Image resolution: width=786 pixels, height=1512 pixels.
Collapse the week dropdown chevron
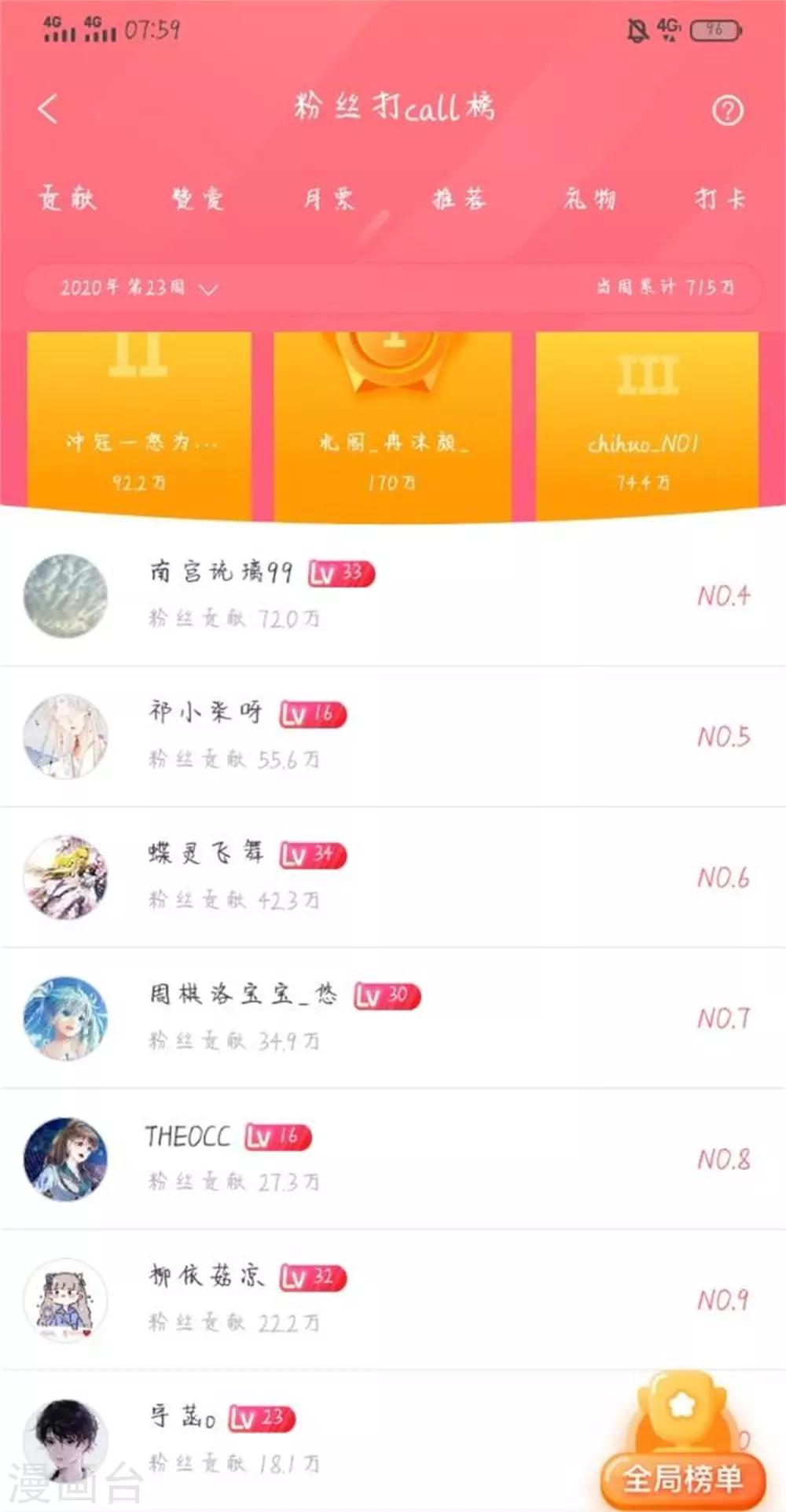point(207,289)
